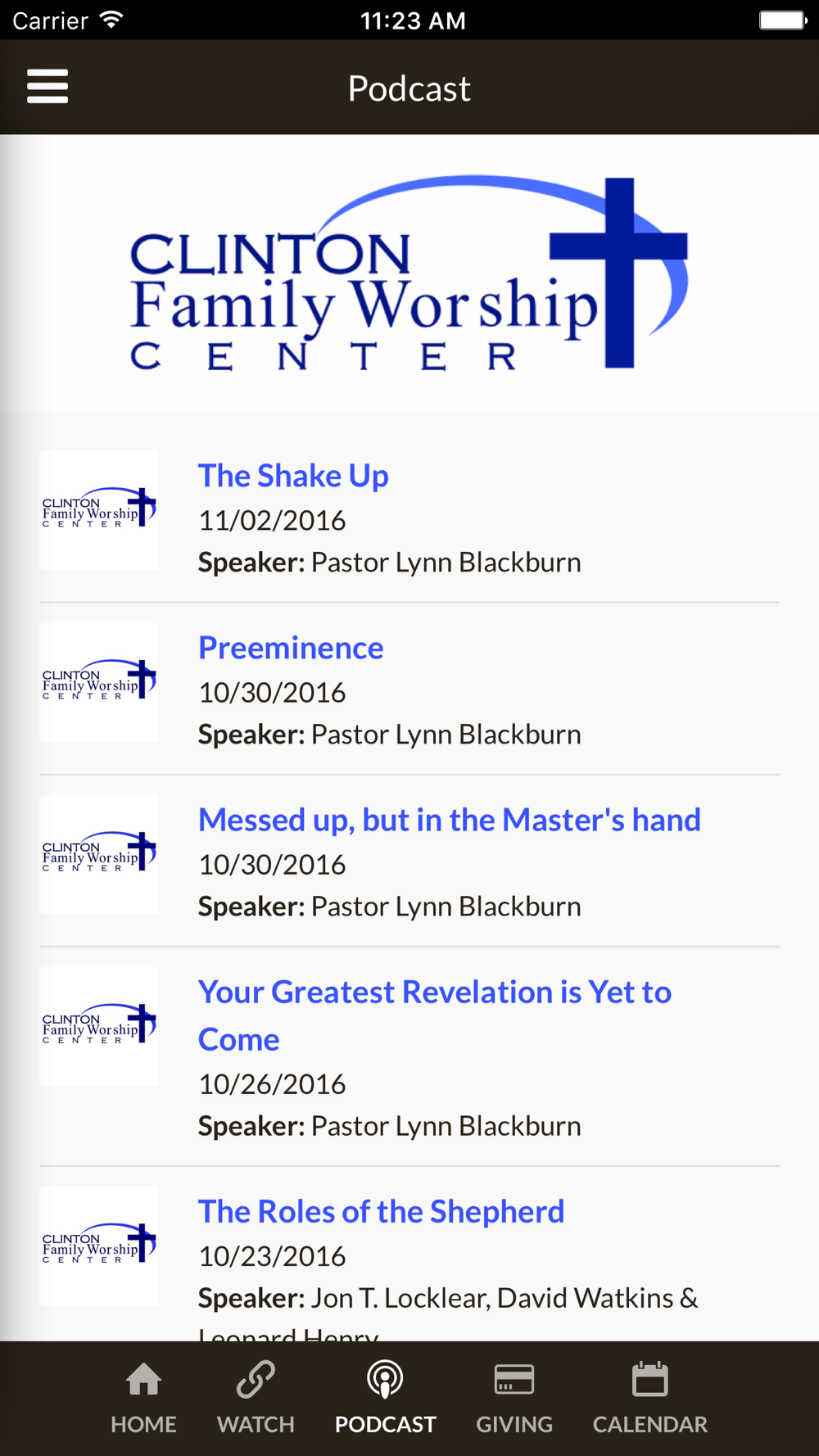The height and width of the screenshot is (1456, 819).
Task: Open 'The Shake Up' podcast episode
Action: click(293, 476)
